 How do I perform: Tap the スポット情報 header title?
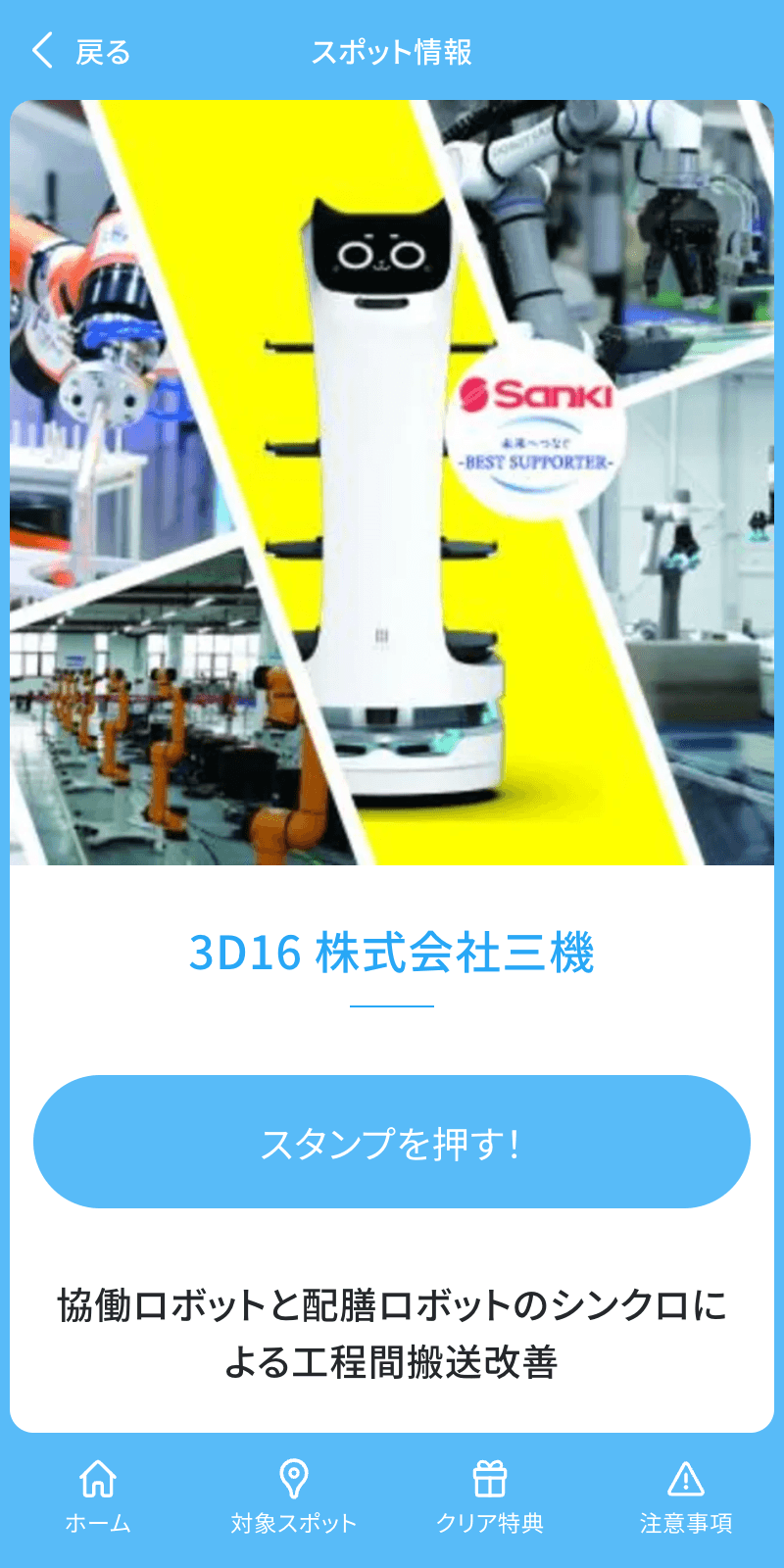[x=392, y=53]
